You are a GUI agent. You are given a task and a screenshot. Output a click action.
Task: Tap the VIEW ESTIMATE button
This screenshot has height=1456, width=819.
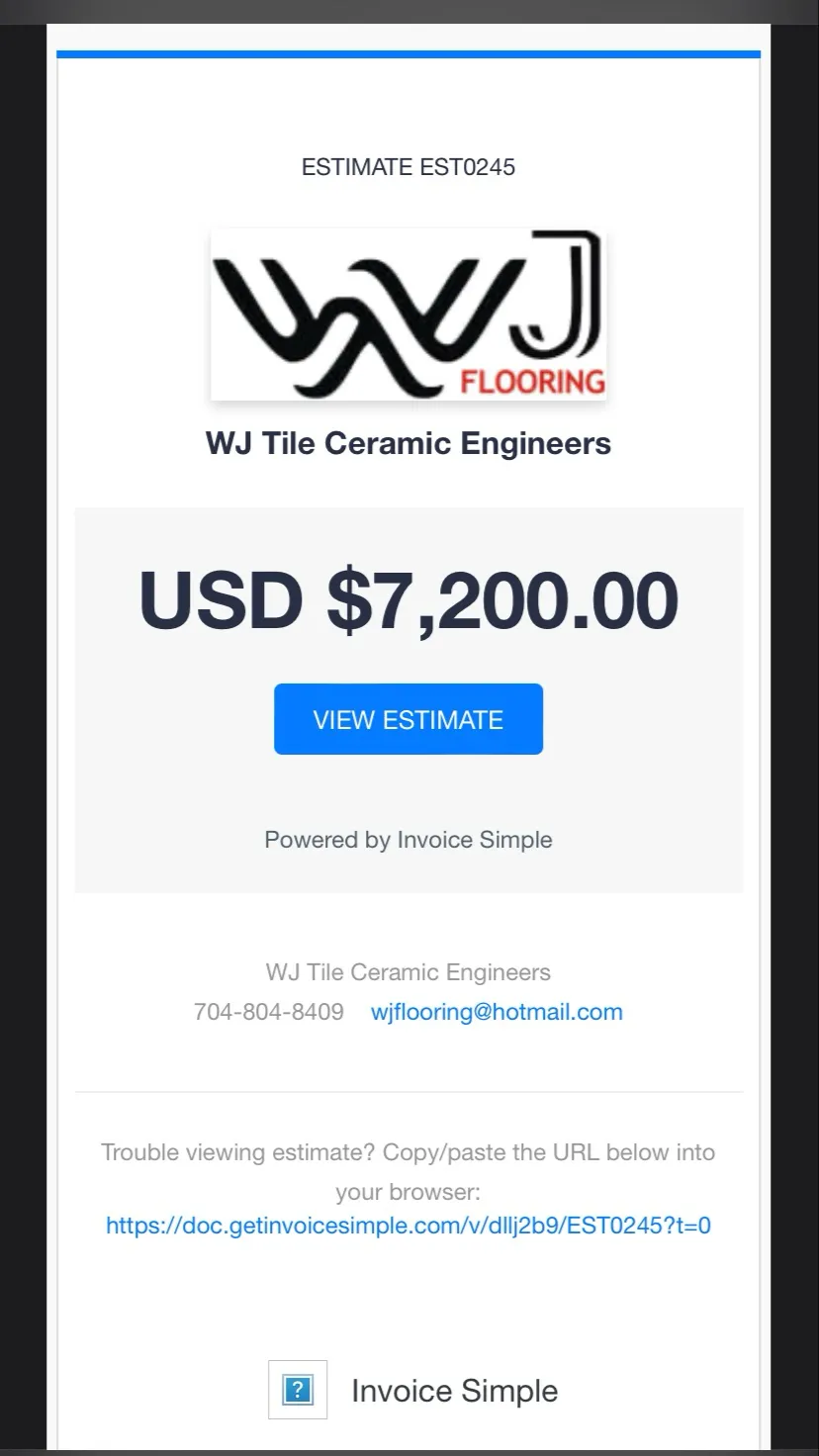point(408,719)
